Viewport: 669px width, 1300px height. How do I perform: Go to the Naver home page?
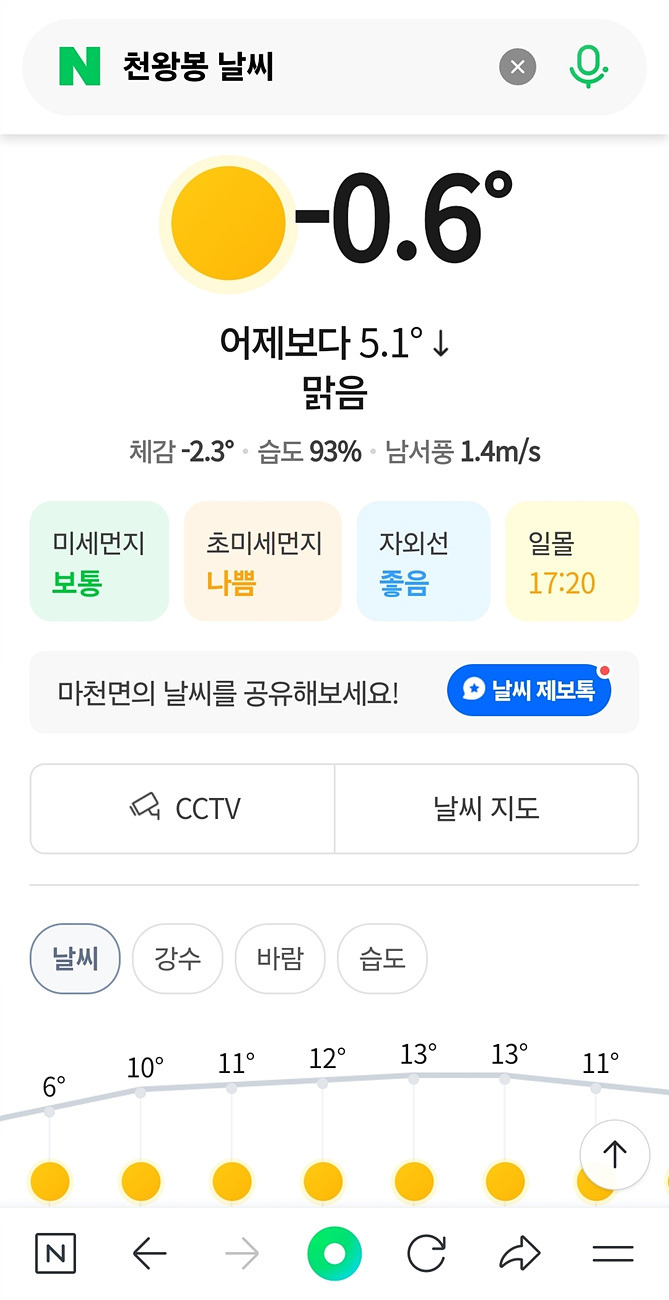pyautogui.click(x=55, y=1253)
